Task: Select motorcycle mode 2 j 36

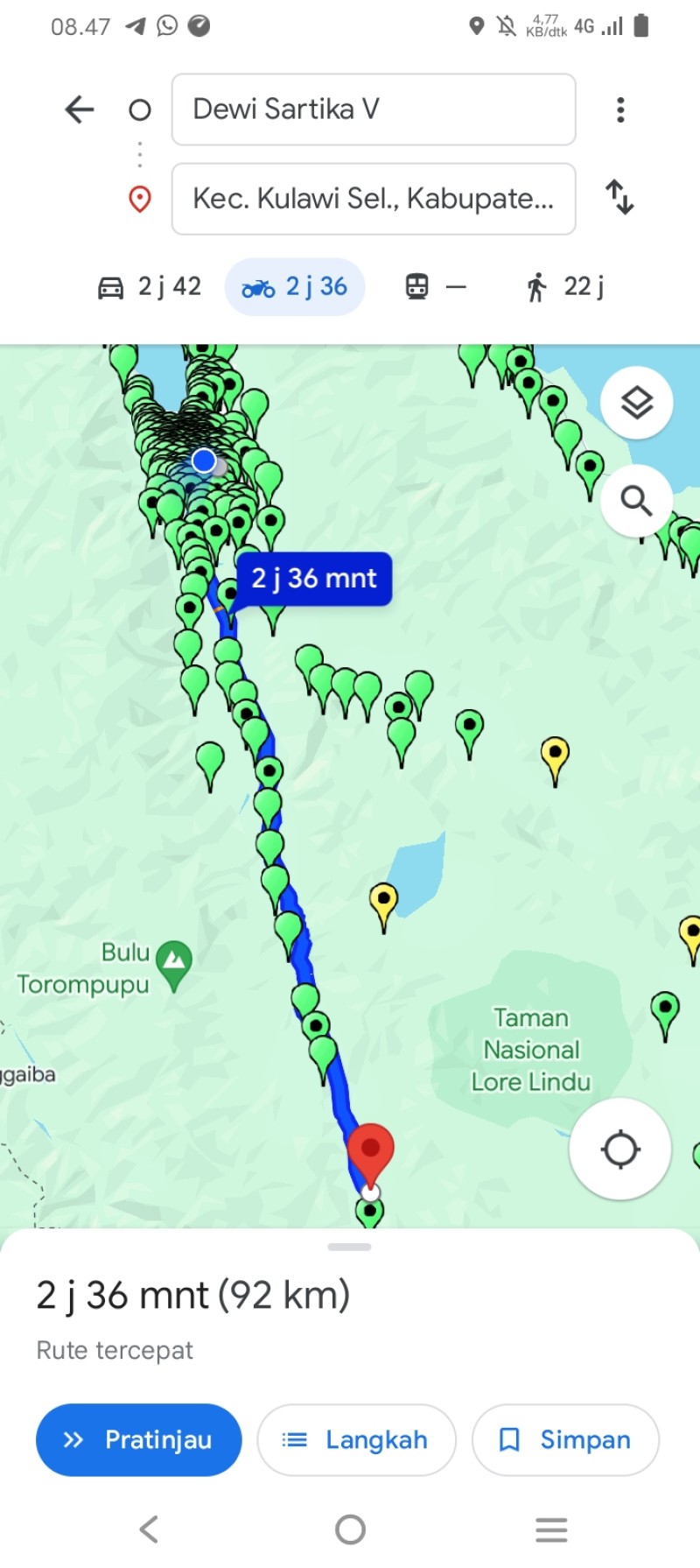Action: point(295,286)
